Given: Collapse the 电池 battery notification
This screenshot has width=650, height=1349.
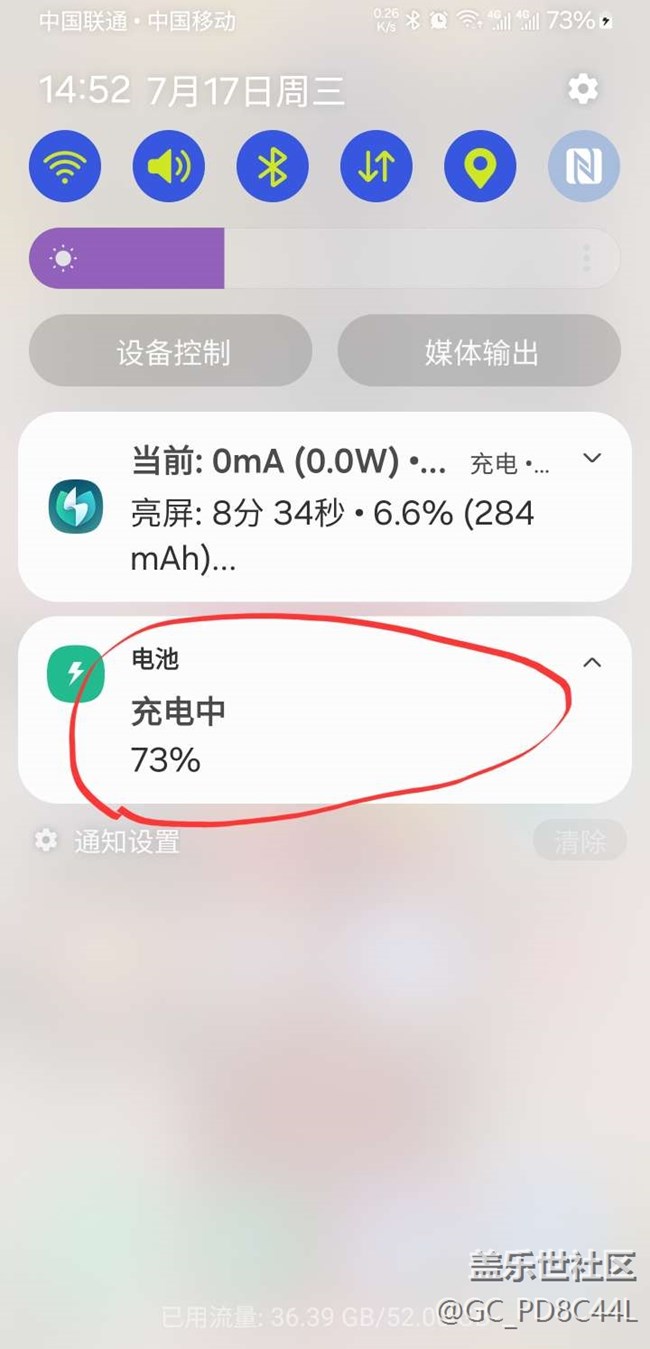Looking at the screenshot, I should click(x=592, y=662).
